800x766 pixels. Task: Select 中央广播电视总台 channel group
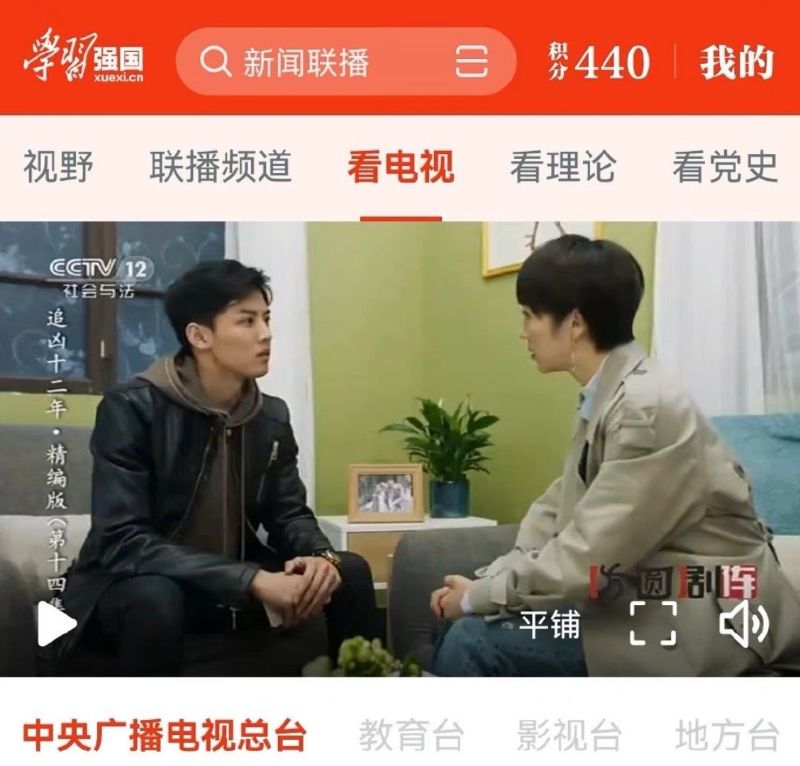click(x=164, y=735)
